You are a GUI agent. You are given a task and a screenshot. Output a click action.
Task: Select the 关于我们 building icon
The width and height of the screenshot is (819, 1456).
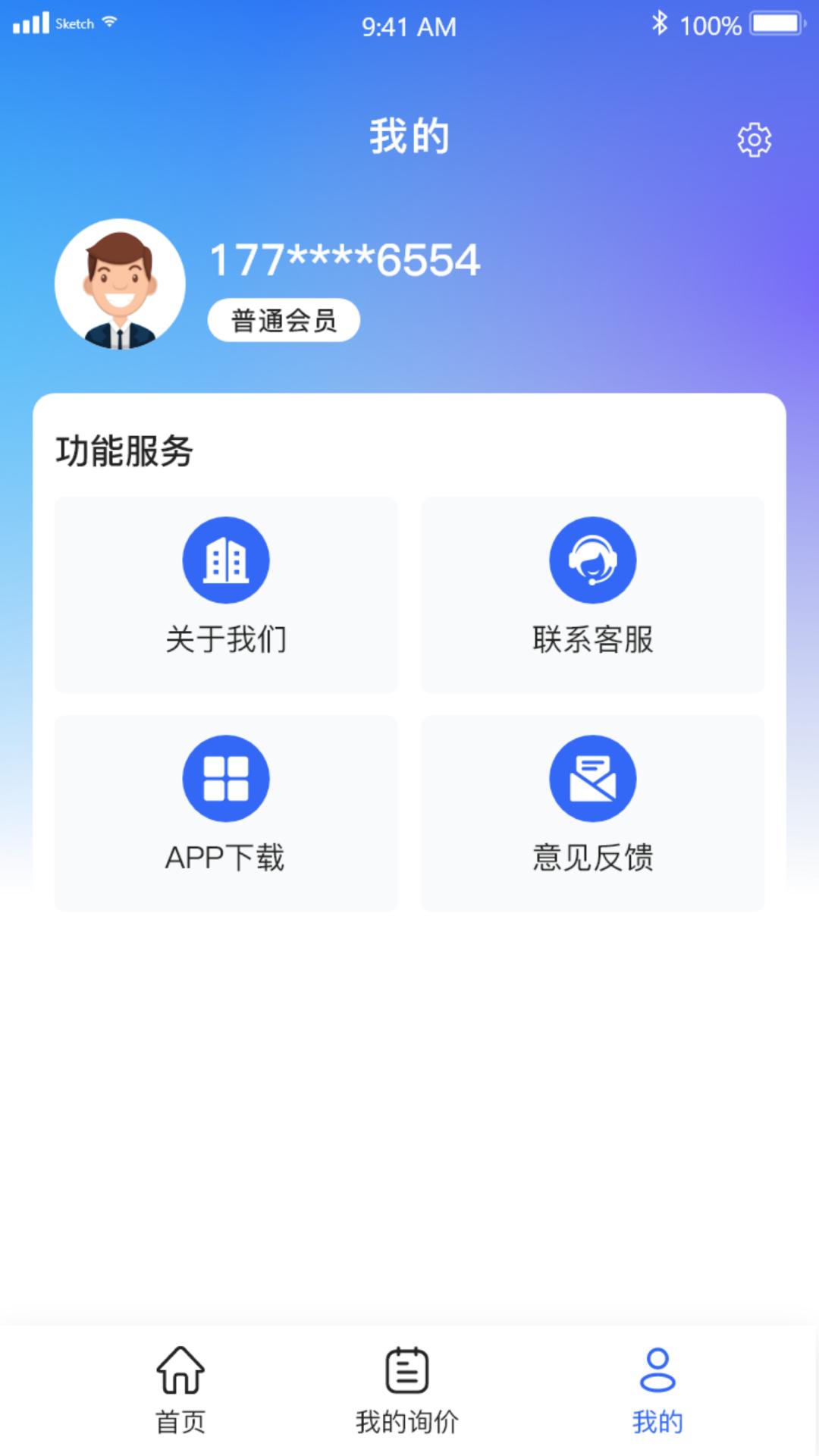point(226,559)
